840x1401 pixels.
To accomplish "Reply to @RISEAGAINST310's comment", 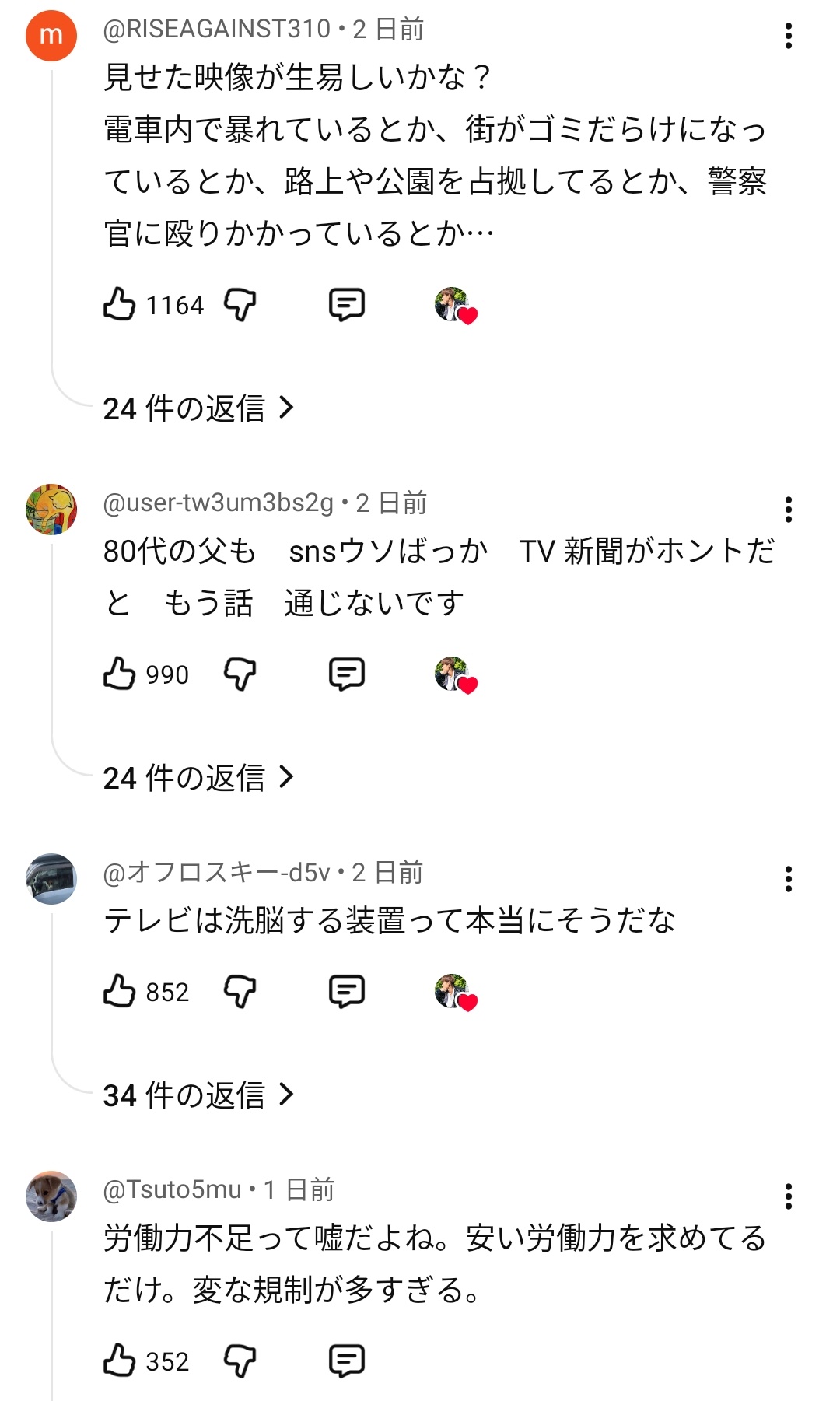I will [x=346, y=304].
